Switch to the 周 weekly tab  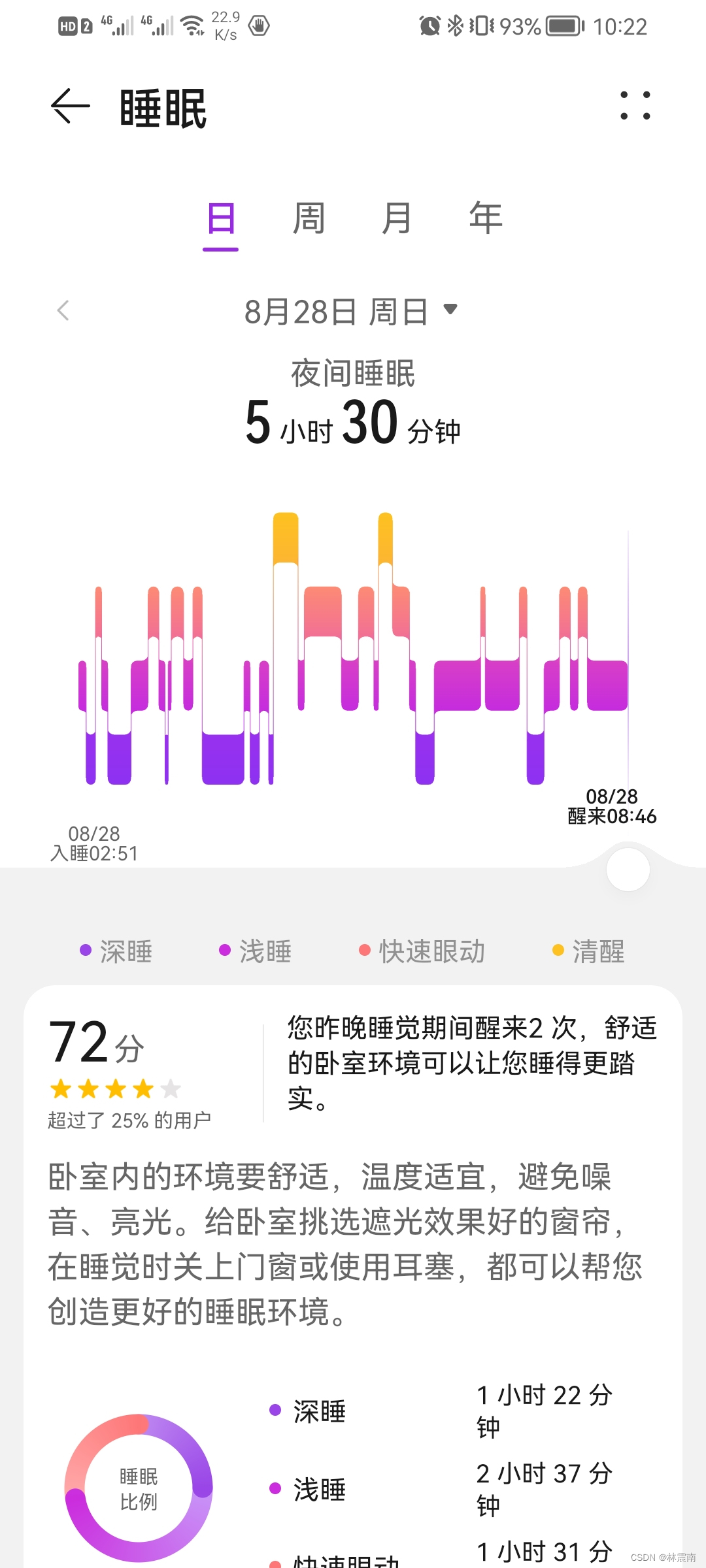point(307,219)
